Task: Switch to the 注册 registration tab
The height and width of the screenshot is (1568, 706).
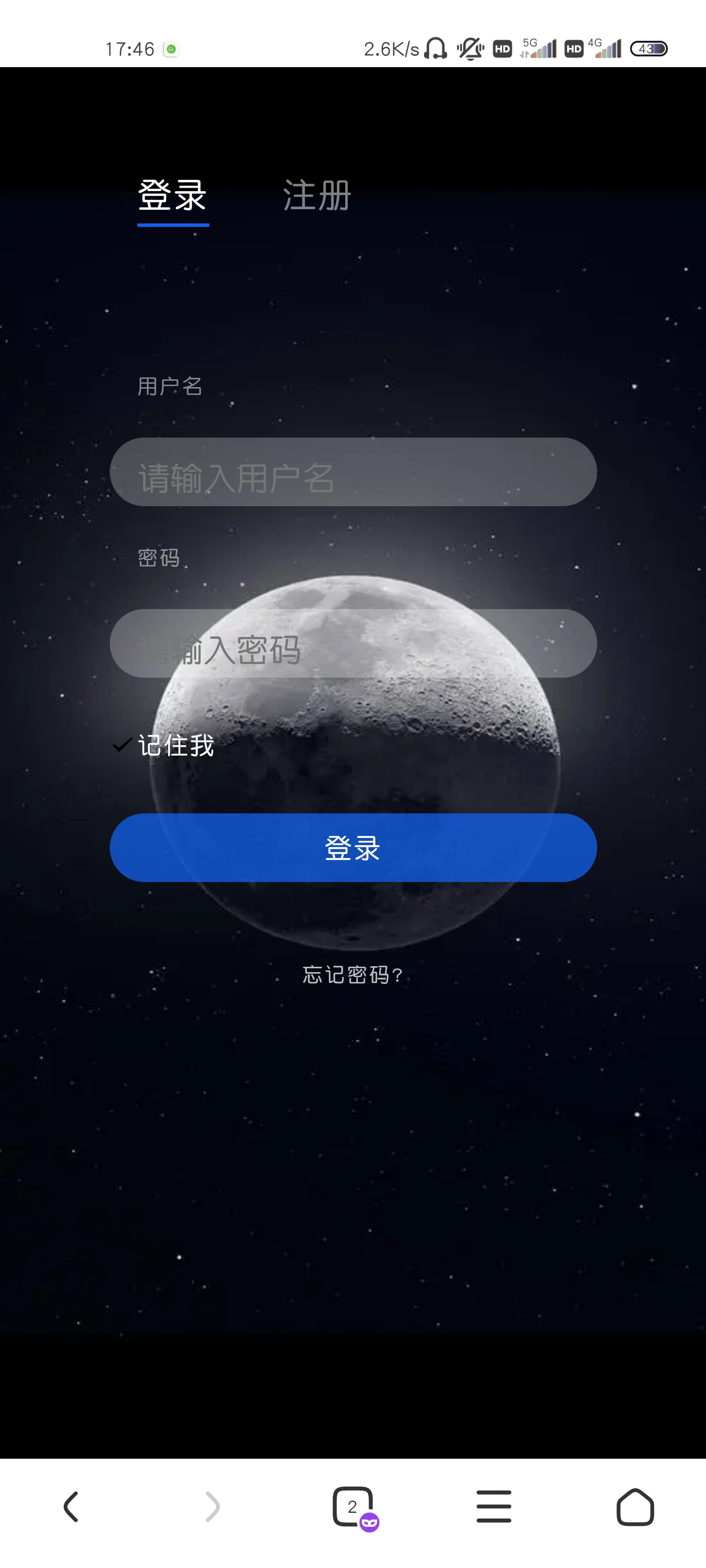Action: 316,196
